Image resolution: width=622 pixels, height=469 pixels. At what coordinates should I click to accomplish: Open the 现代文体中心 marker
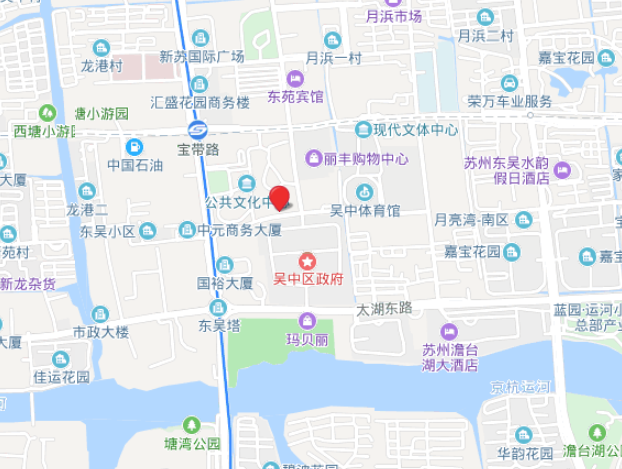pyautogui.click(x=363, y=129)
